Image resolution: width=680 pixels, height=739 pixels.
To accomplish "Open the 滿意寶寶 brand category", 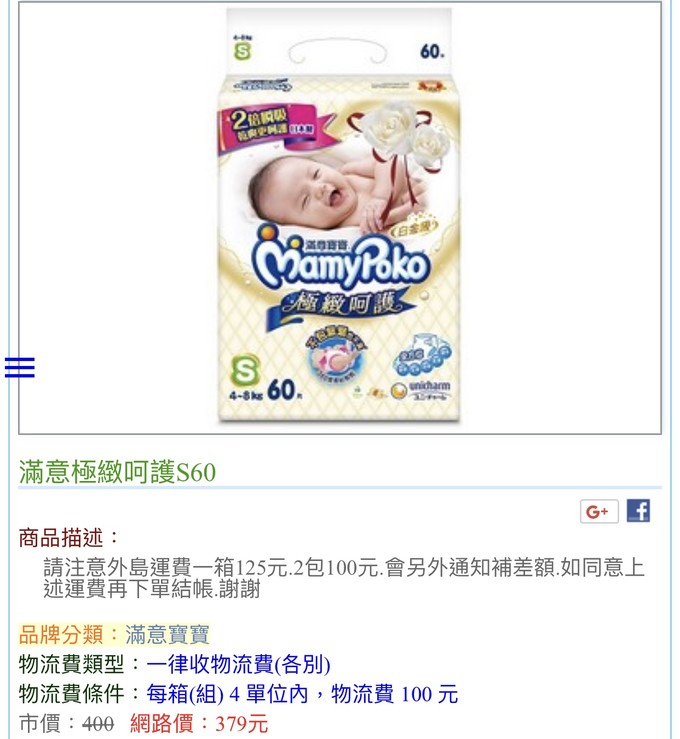I will (167, 634).
